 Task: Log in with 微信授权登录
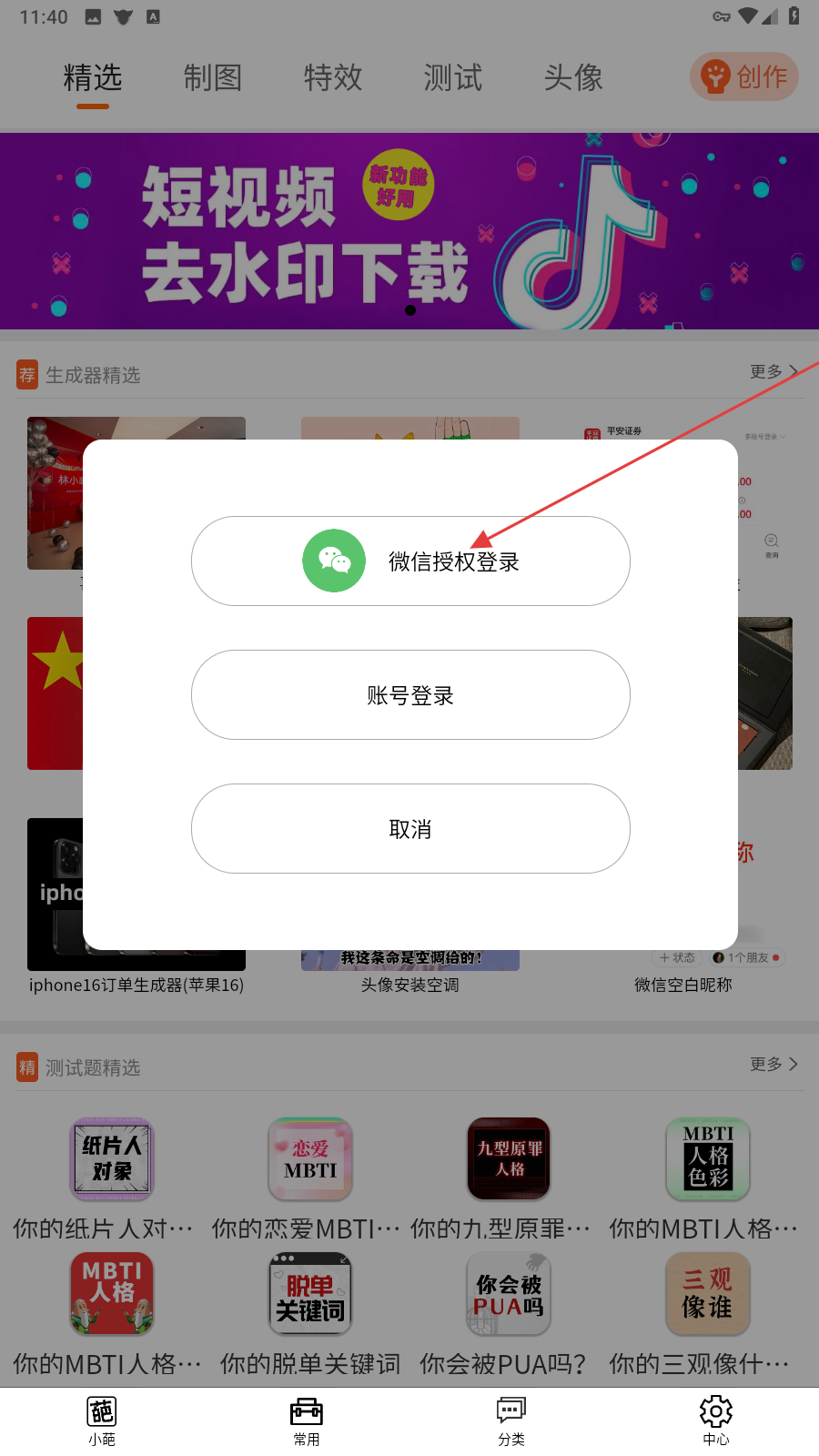coord(410,561)
